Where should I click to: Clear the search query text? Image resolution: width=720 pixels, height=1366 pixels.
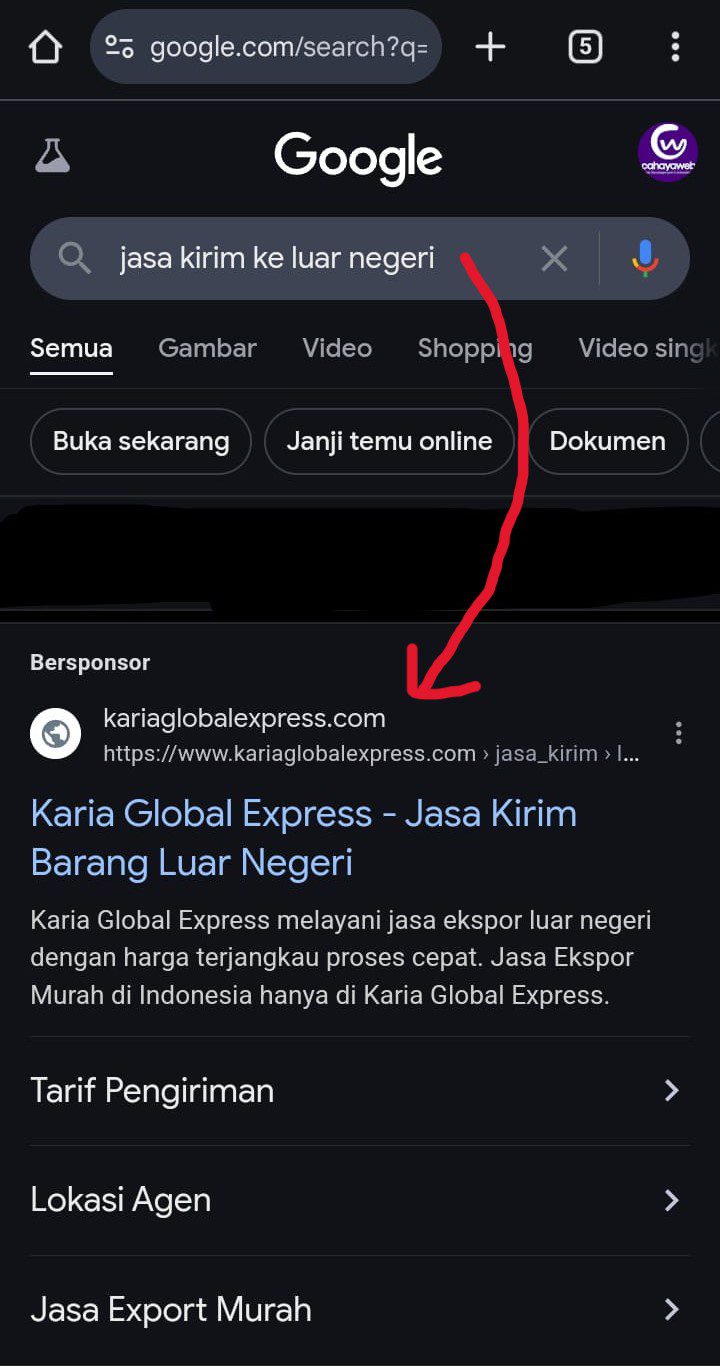[554, 259]
